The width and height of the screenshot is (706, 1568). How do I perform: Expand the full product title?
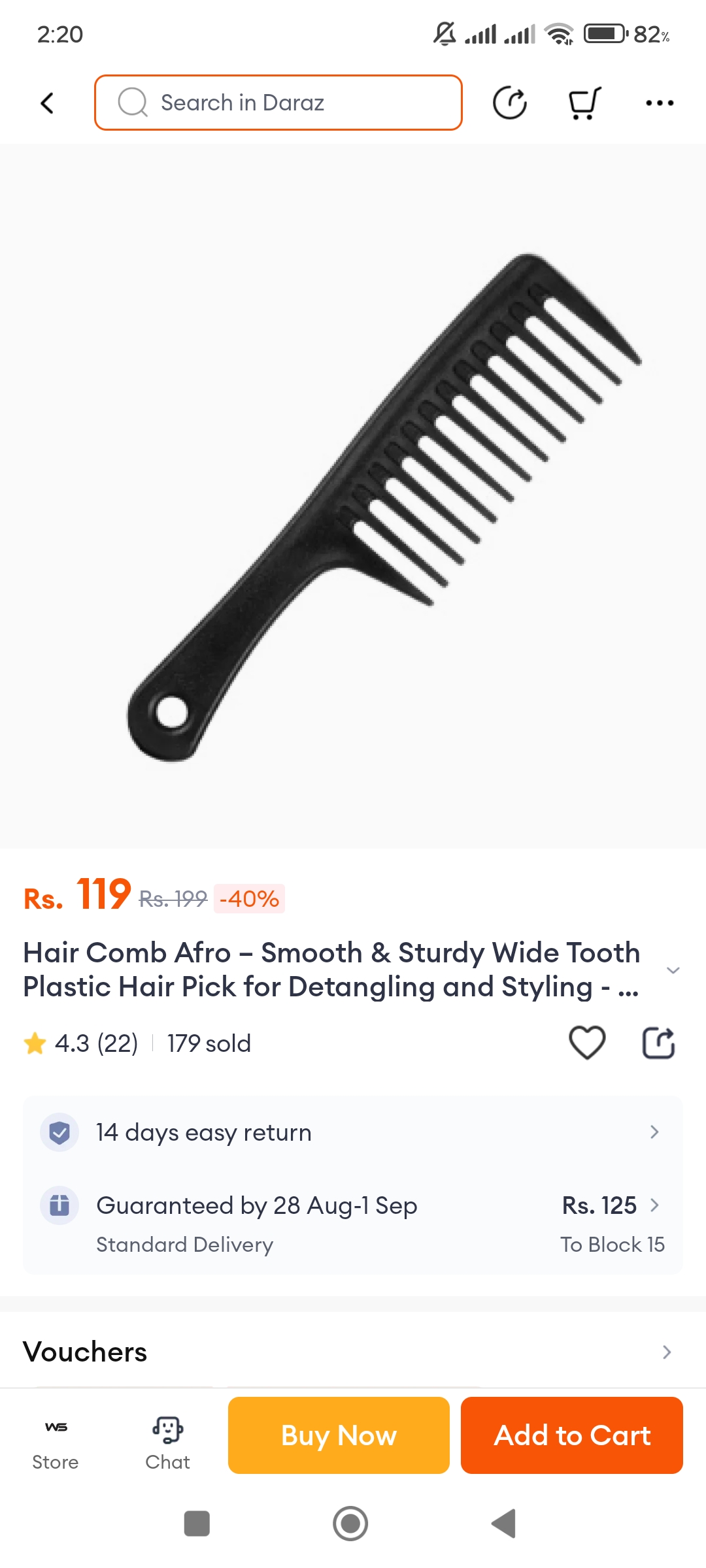click(673, 970)
